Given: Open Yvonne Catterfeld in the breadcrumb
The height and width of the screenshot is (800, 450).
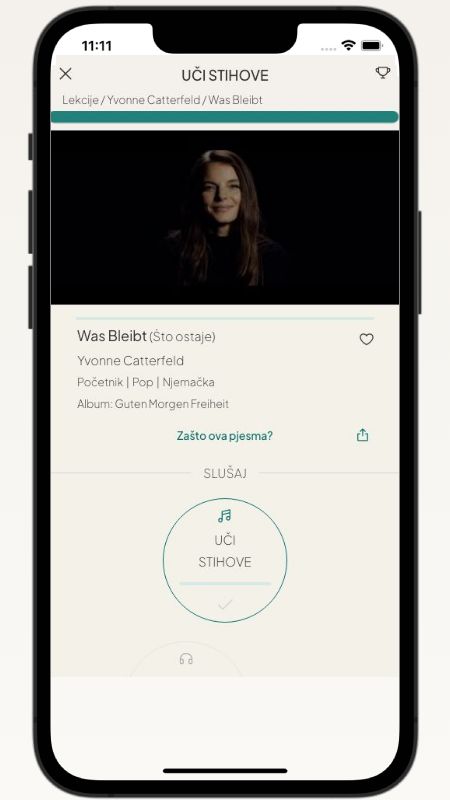Looking at the screenshot, I should [x=154, y=100].
